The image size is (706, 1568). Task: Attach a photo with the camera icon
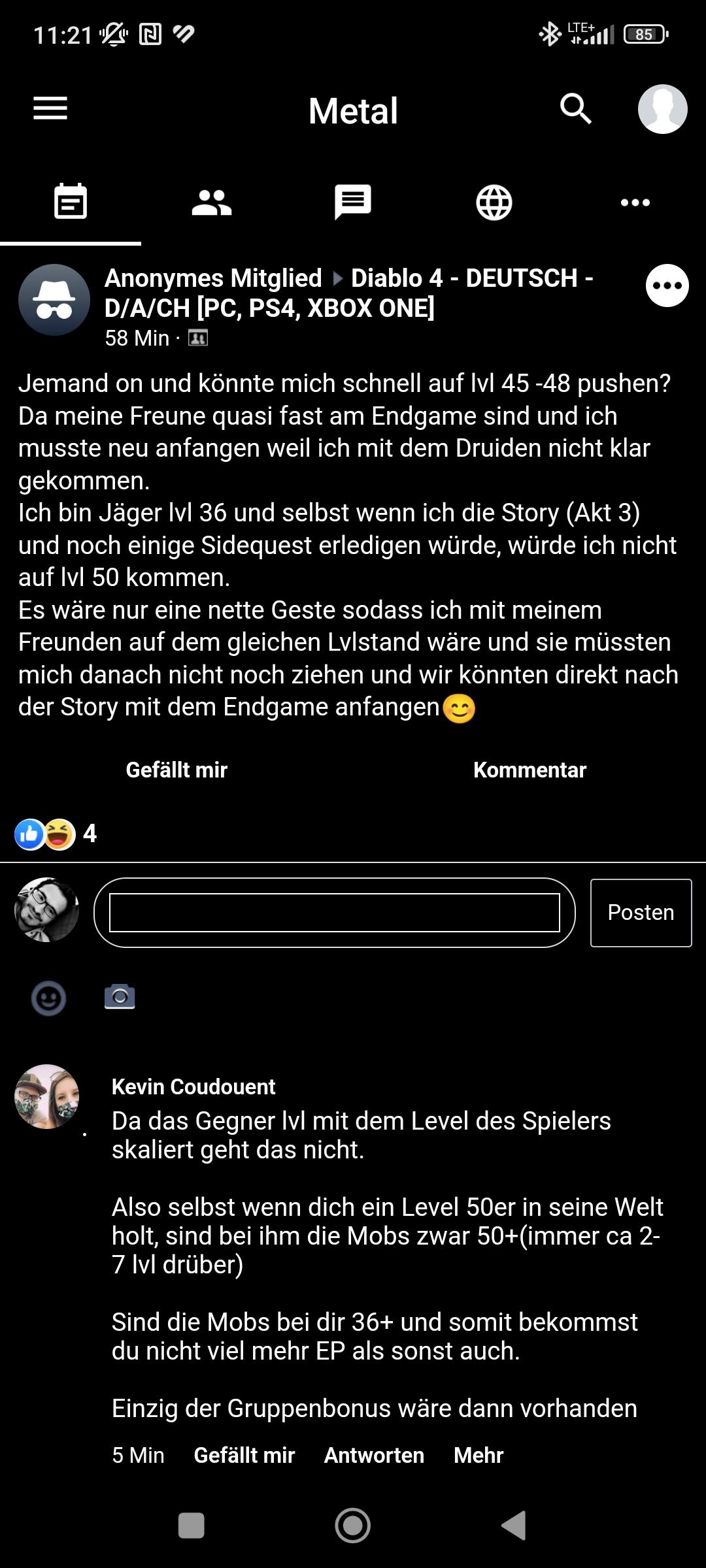pyautogui.click(x=120, y=997)
